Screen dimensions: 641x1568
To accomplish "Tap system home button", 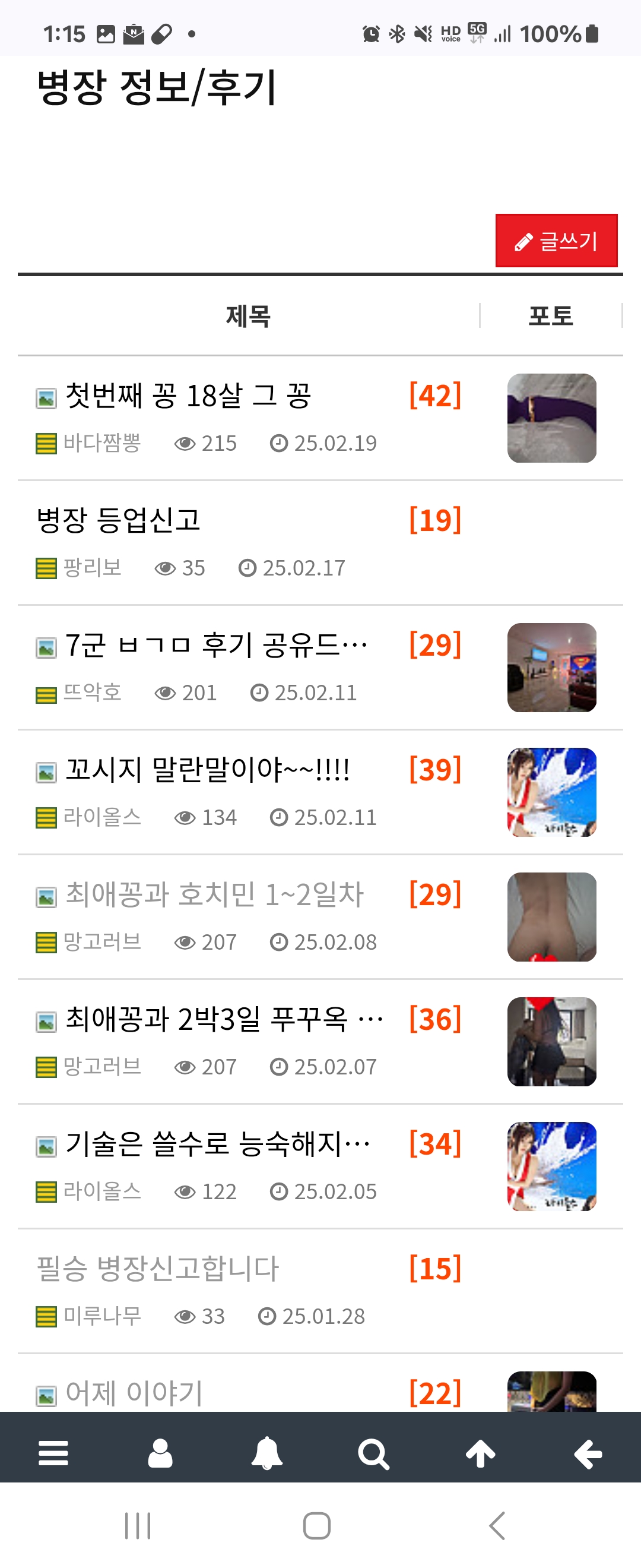I will coord(317,1526).
